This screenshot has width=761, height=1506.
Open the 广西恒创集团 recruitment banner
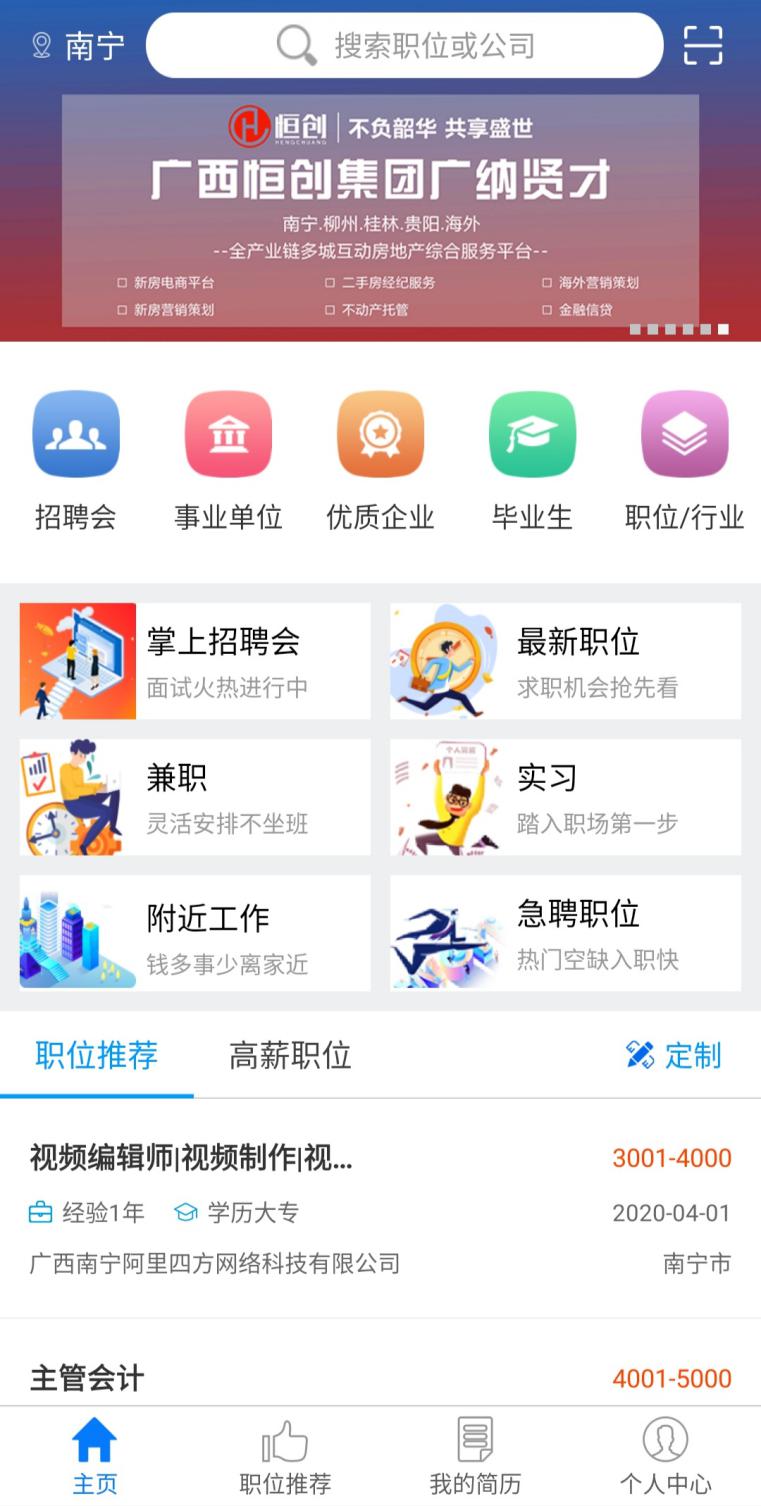tap(380, 210)
